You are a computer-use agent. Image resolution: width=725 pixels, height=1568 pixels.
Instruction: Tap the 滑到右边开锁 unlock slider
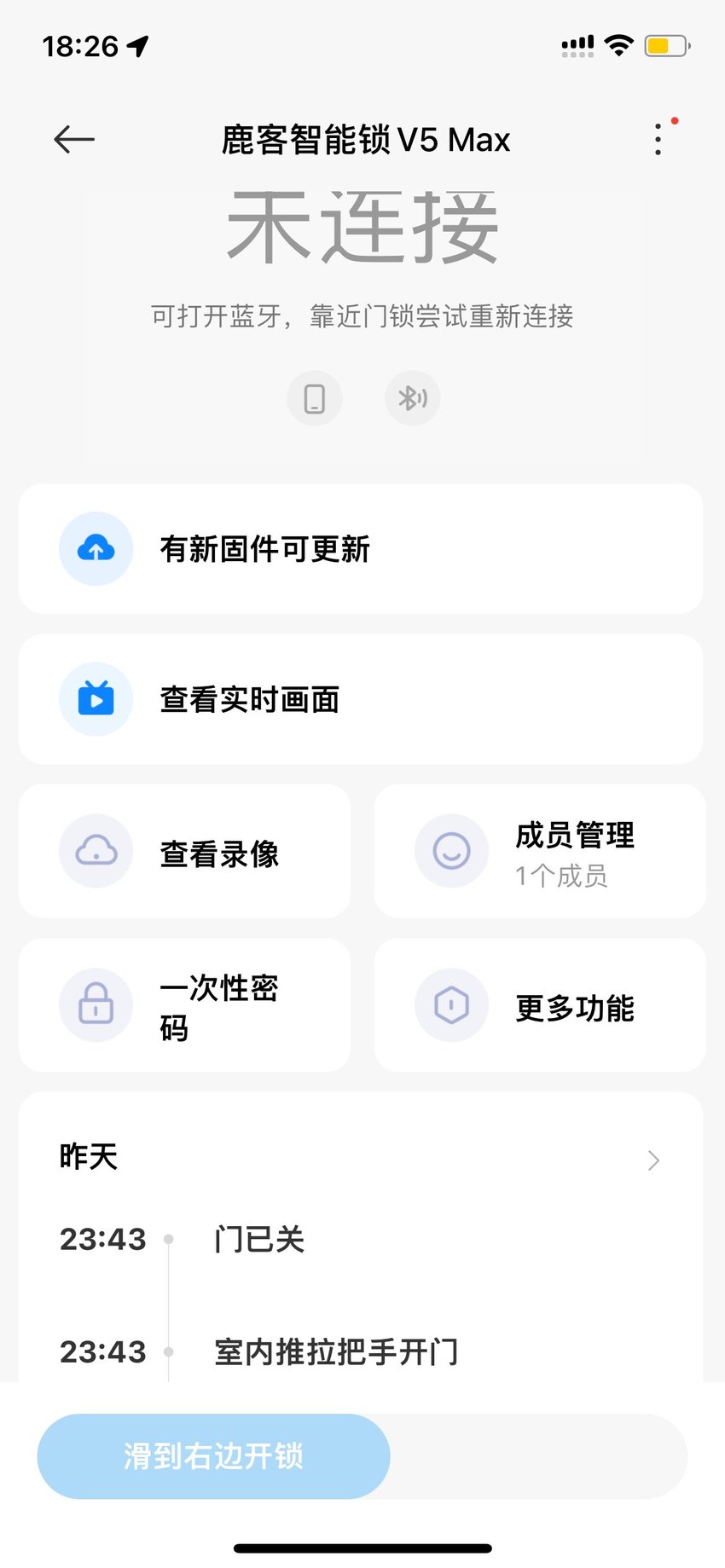point(214,1456)
